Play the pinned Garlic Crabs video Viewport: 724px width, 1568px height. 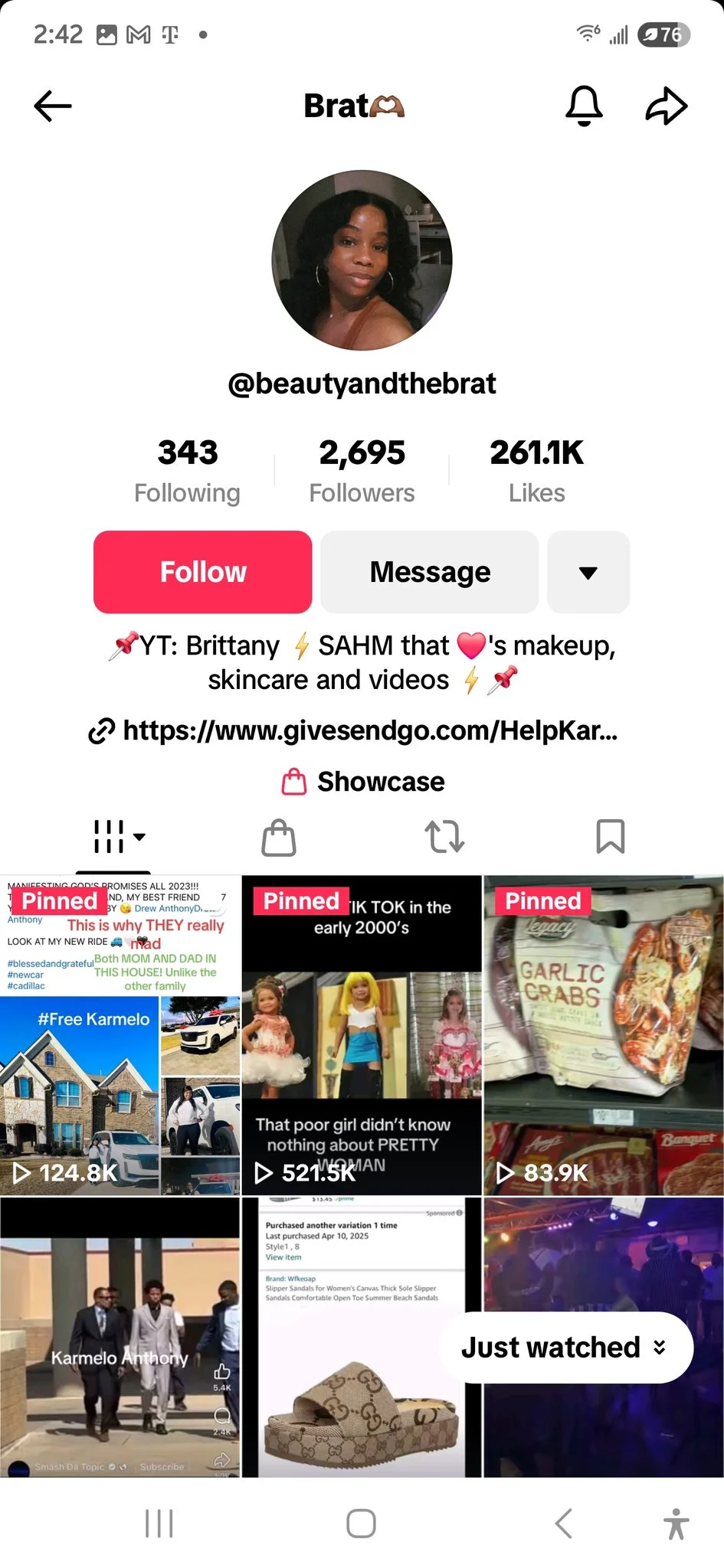pos(604,1035)
